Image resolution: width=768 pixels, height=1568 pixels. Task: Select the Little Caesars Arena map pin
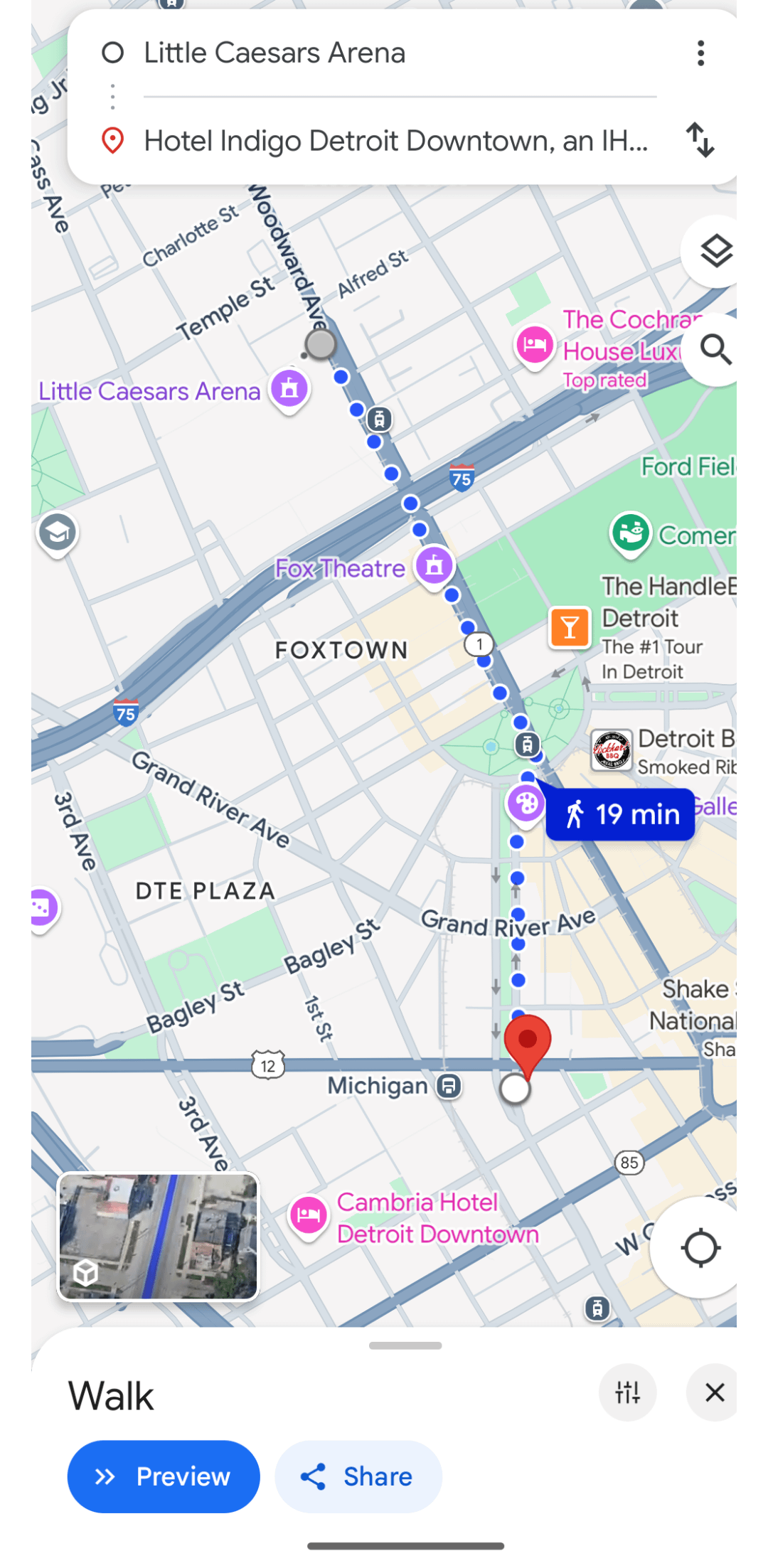tap(289, 389)
